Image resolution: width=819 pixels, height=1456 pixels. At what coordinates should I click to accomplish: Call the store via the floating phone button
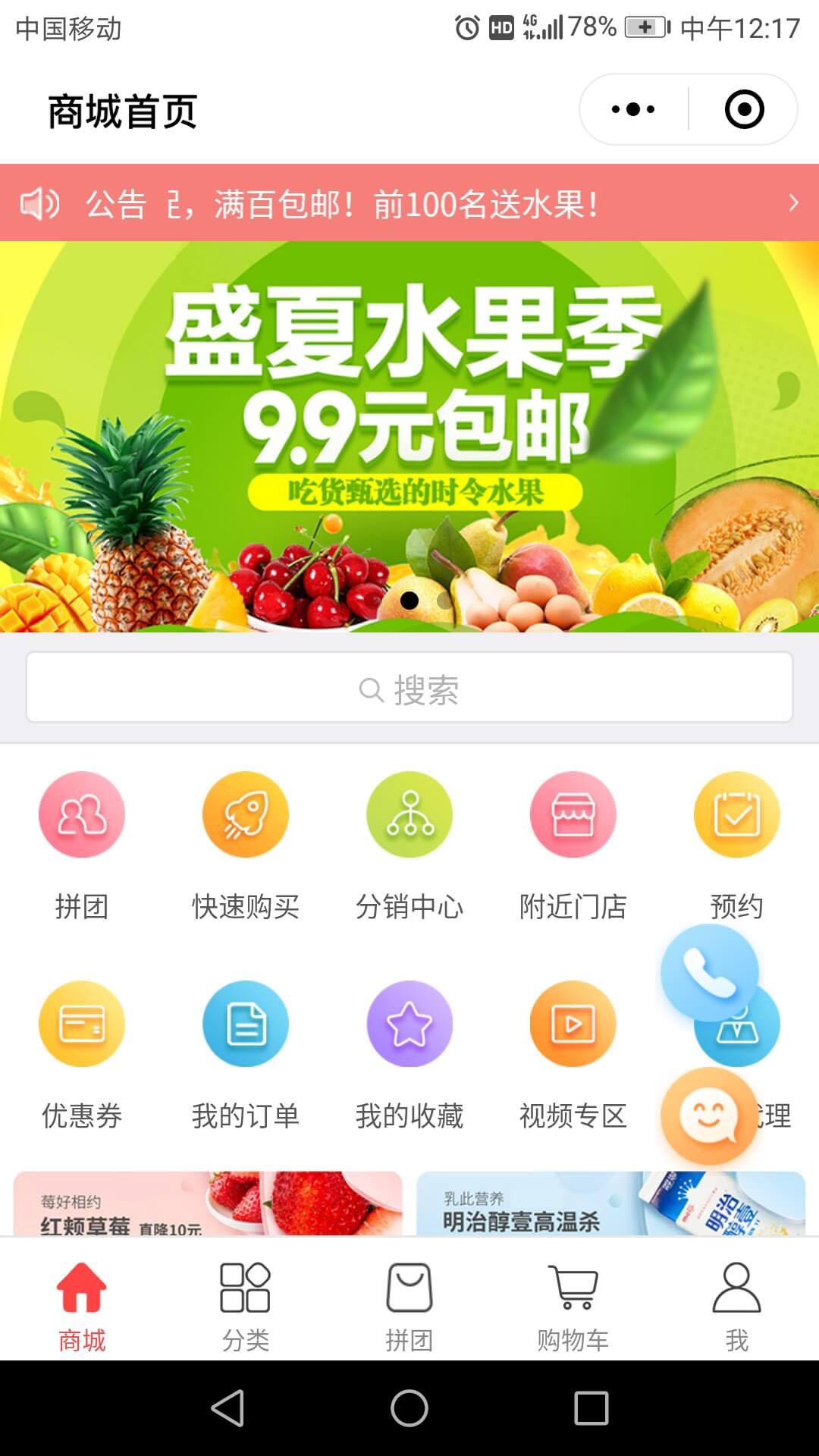point(709,973)
